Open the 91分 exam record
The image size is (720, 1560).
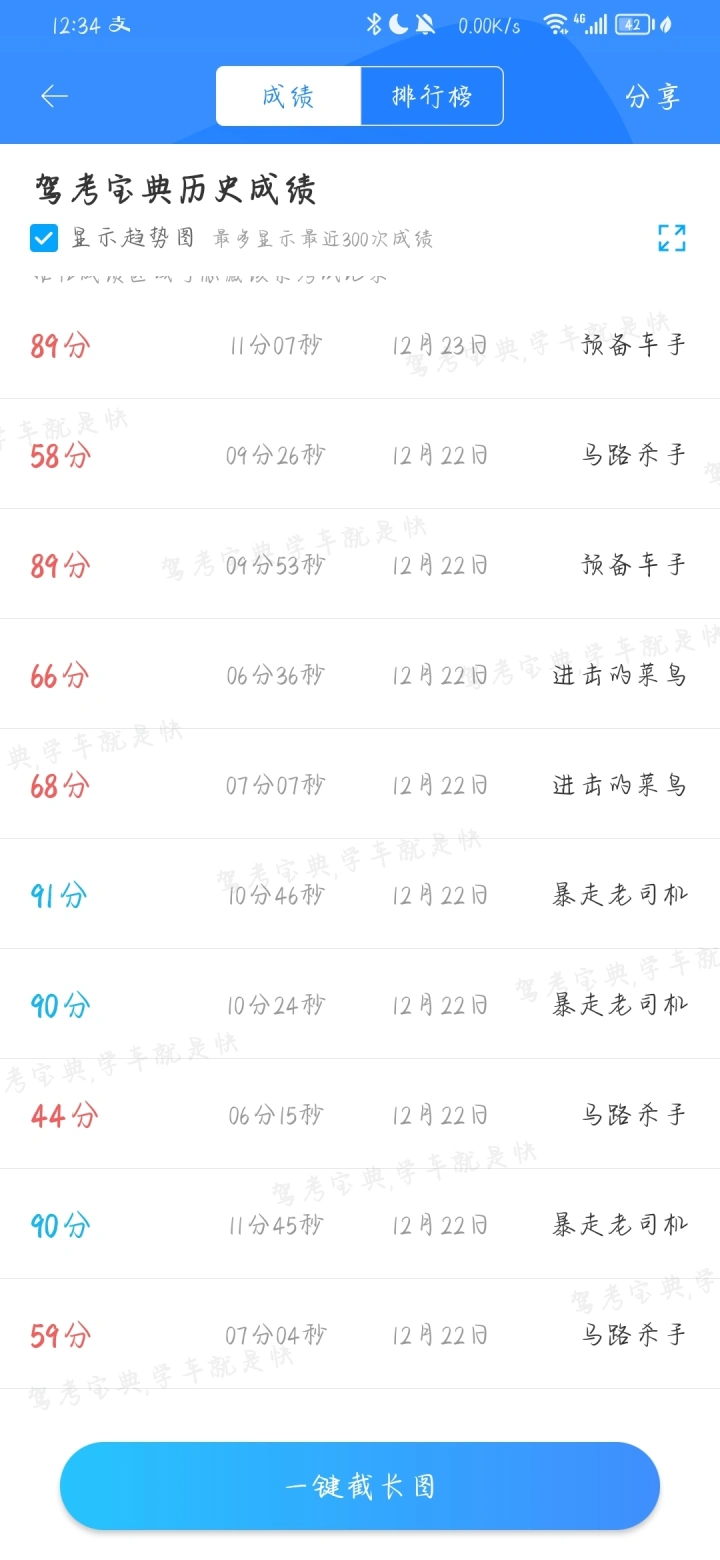[360, 894]
